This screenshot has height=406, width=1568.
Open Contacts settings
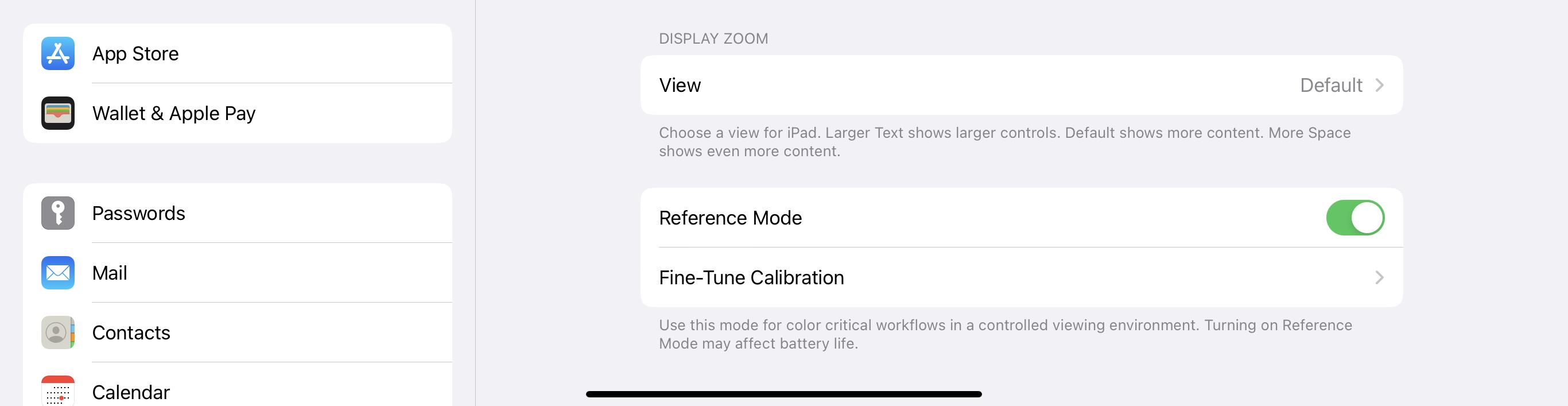(x=238, y=332)
